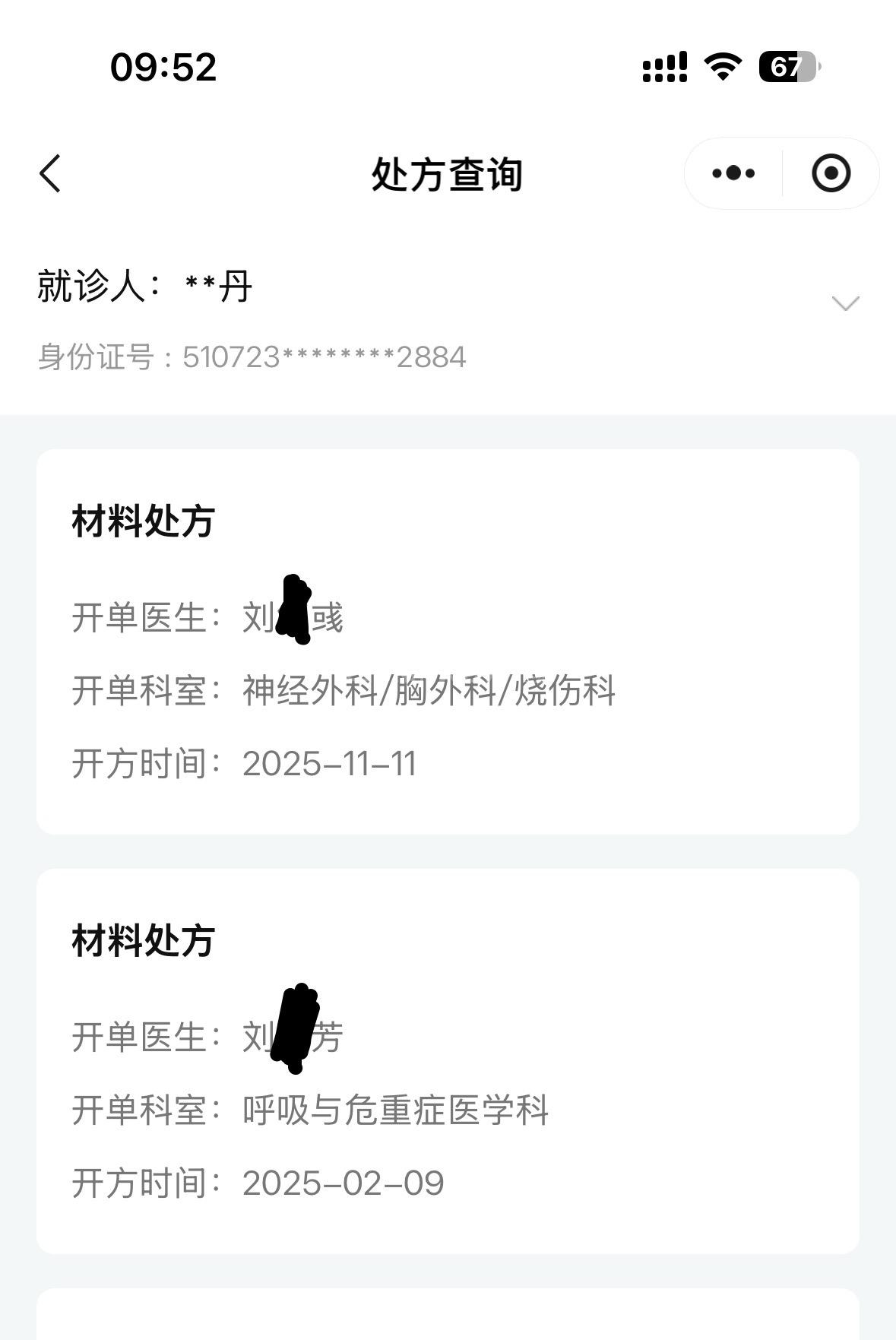The height and width of the screenshot is (1340, 896).
Task: Open the 材料处方 card dated 2025-11-11
Action: [x=448, y=641]
